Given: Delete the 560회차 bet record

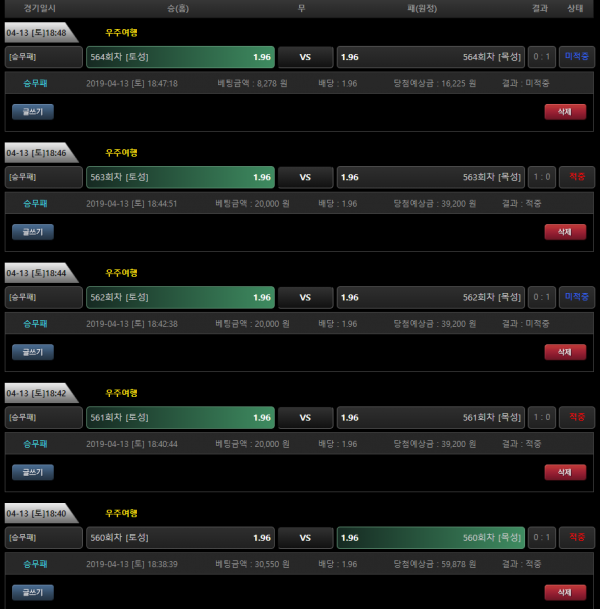Looking at the screenshot, I should pos(565,592).
